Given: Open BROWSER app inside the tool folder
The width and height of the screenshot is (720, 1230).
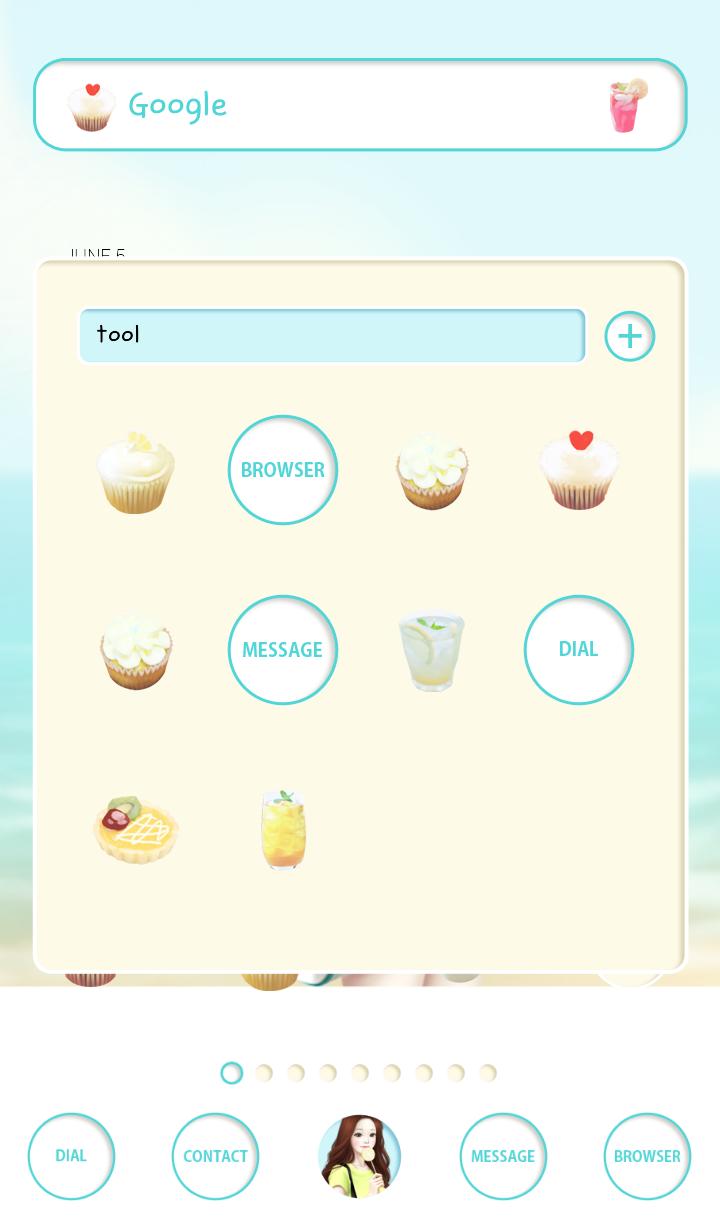Looking at the screenshot, I should coord(283,470).
